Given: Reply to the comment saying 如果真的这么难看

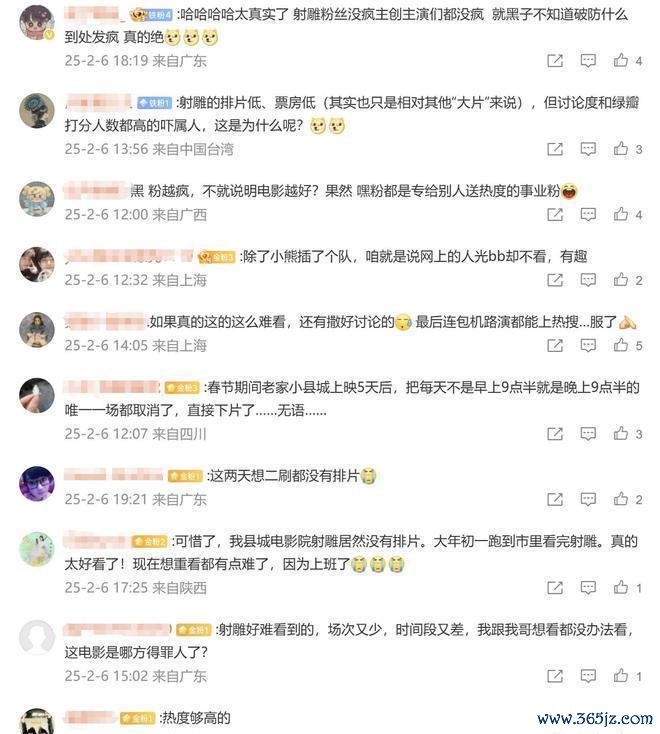Looking at the screenshot, I should coord(588,345).
